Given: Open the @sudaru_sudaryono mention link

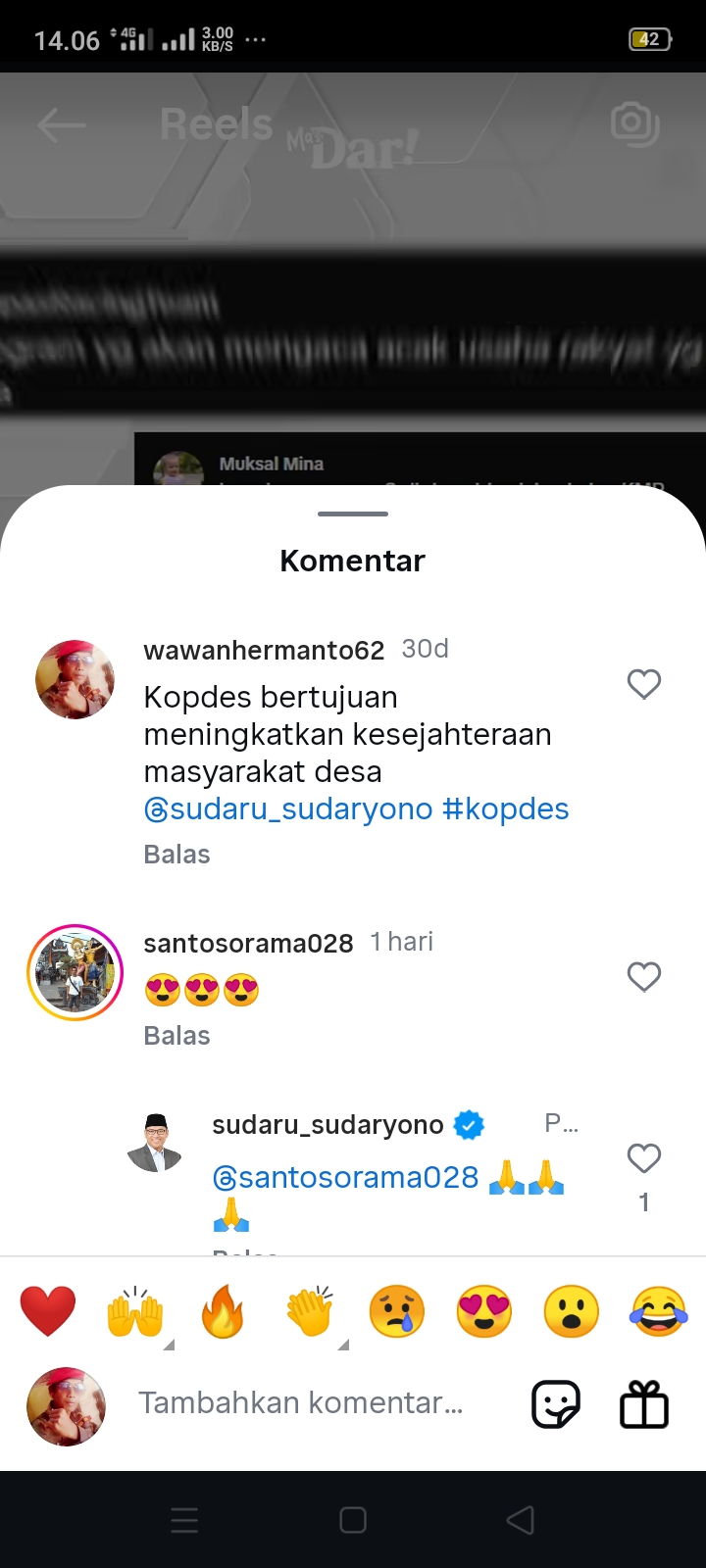Looking at the screenshot, I should click(x=288, y=809).
